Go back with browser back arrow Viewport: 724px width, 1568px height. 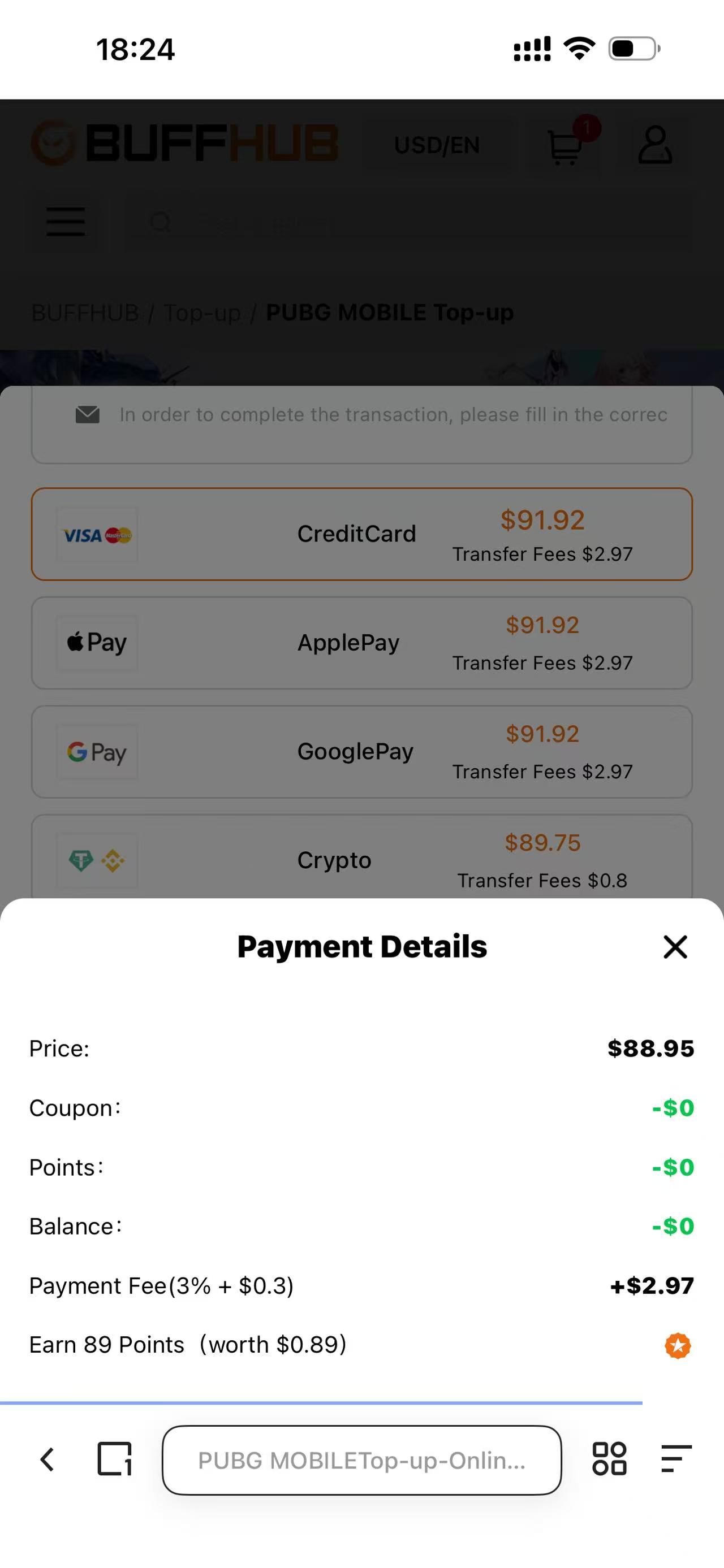click(x=48, y=1459)
